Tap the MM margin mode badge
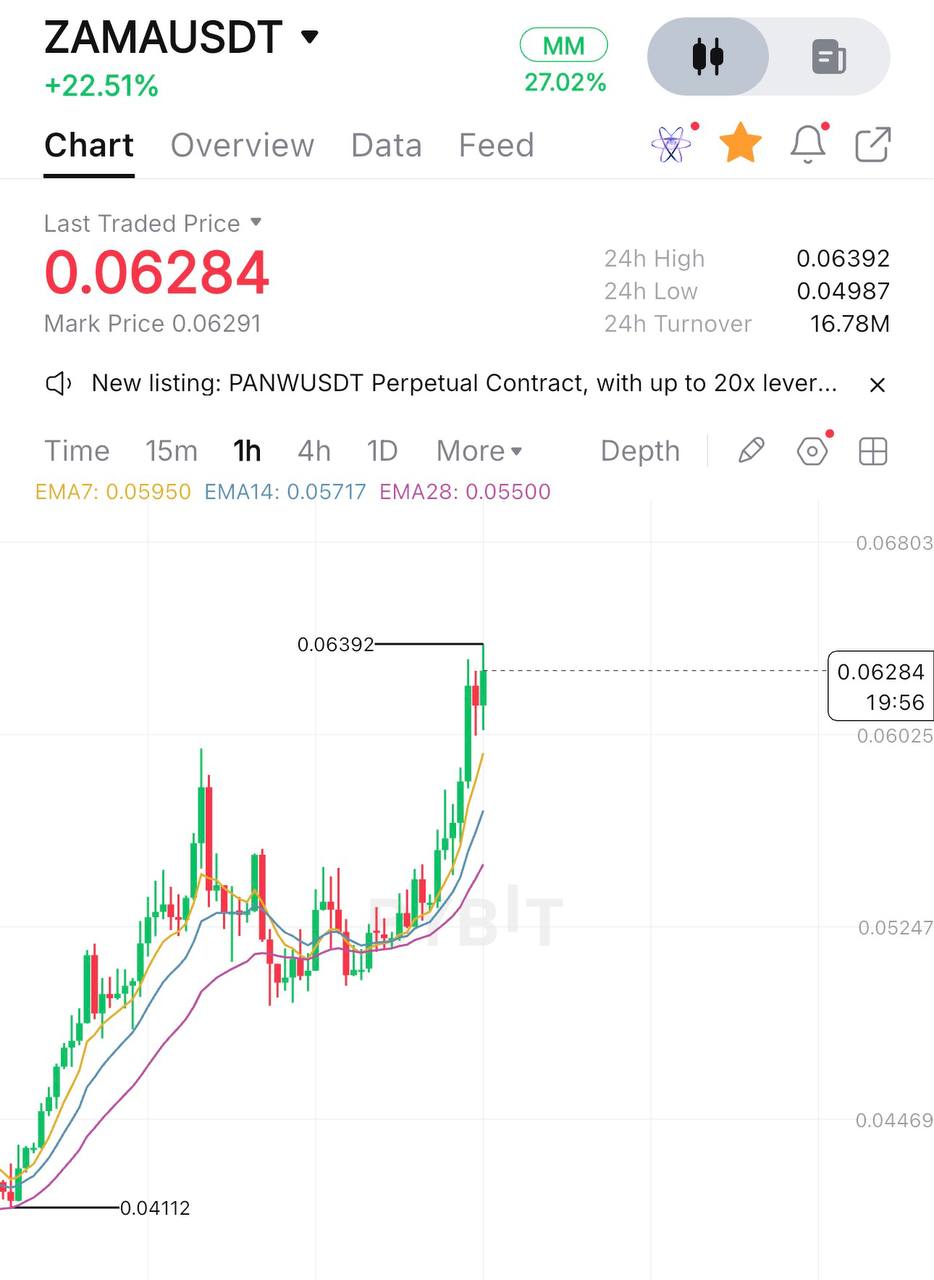Image resolution: width=934 pixels, height=1280 pixels. (x=564, y=45)
